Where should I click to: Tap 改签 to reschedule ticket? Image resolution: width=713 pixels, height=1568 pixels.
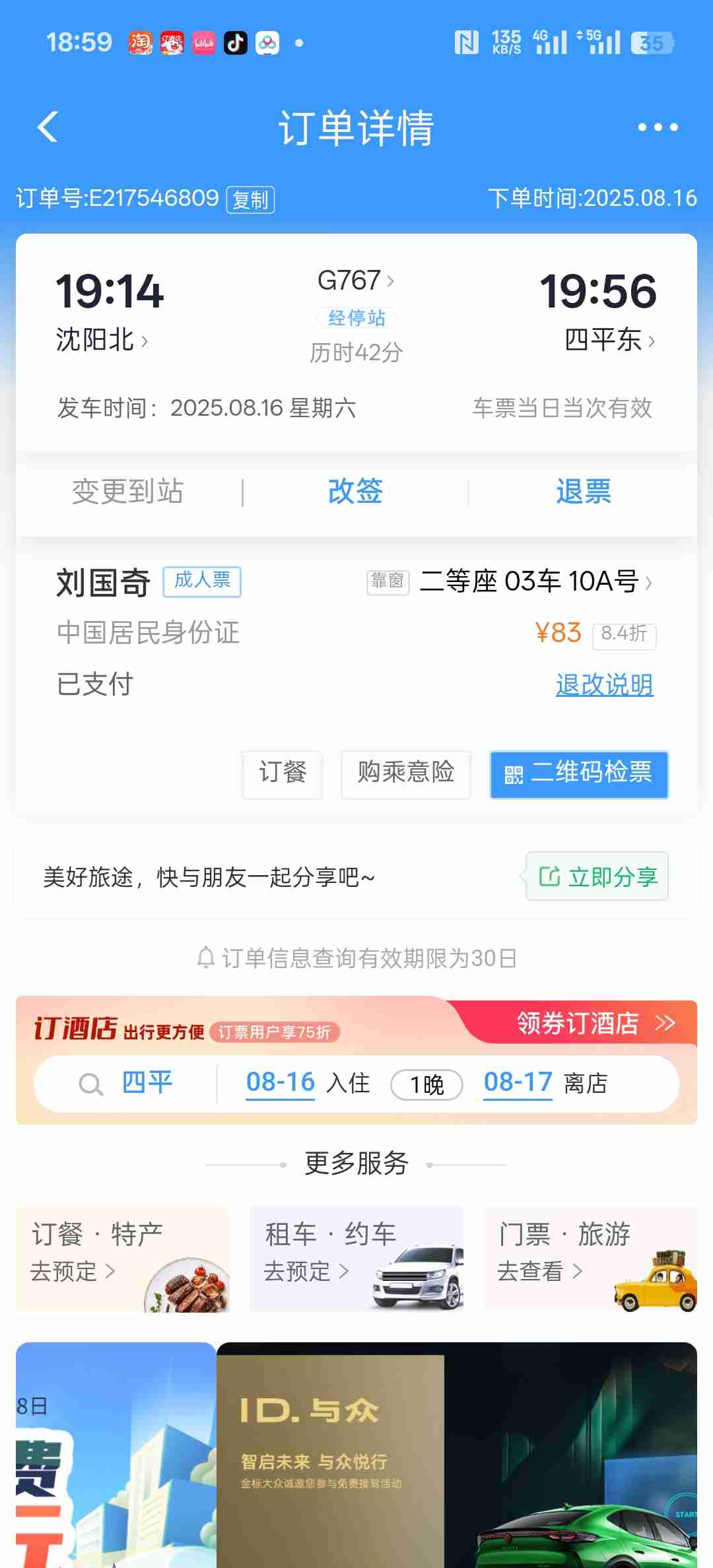[x=355, y=492]
